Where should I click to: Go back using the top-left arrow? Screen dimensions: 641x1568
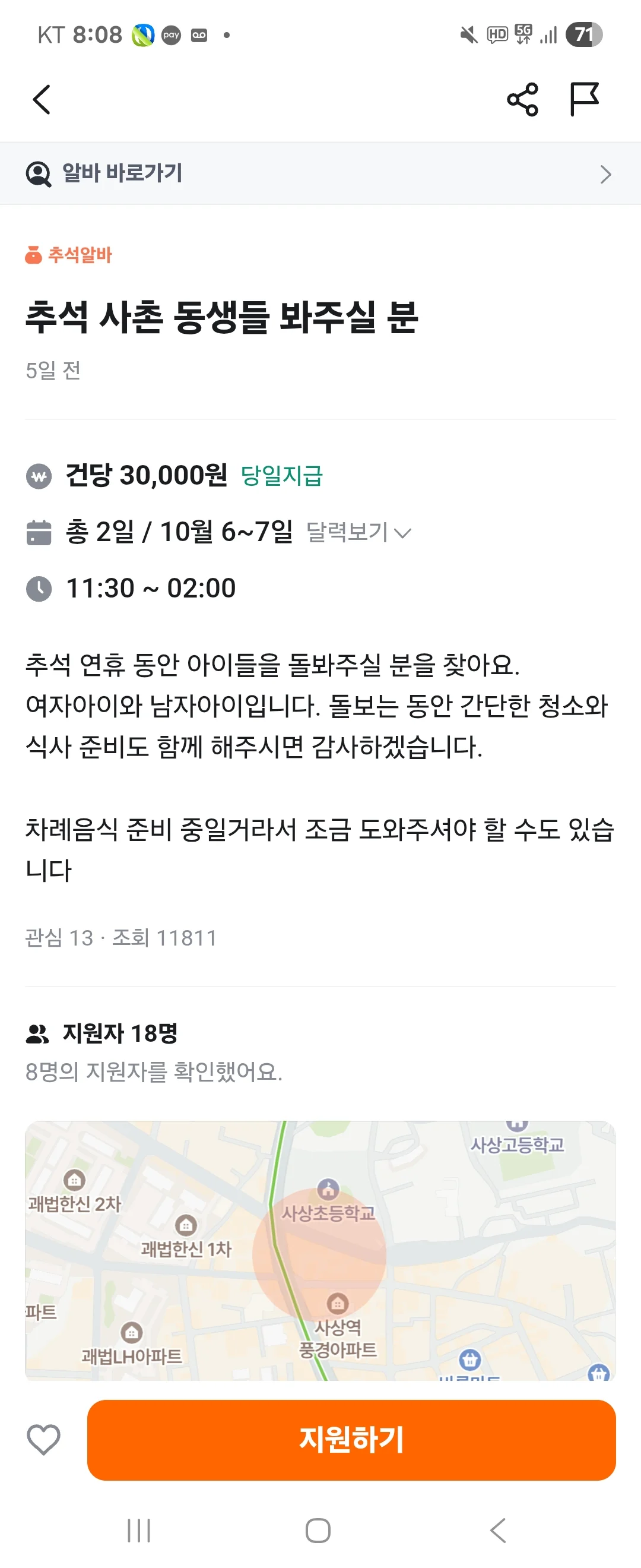point(42,100)
